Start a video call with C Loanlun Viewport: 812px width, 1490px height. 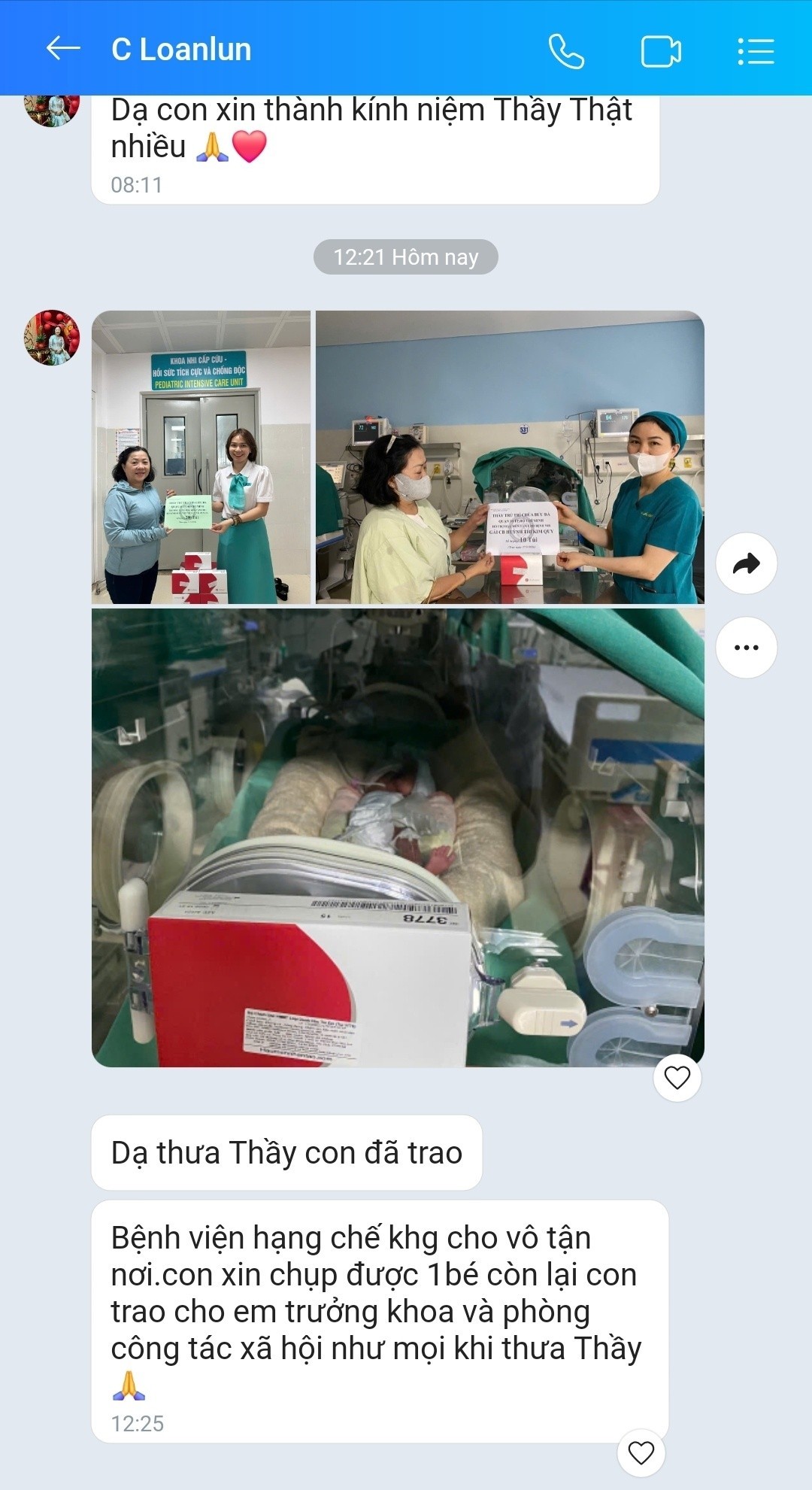(661, 52)
